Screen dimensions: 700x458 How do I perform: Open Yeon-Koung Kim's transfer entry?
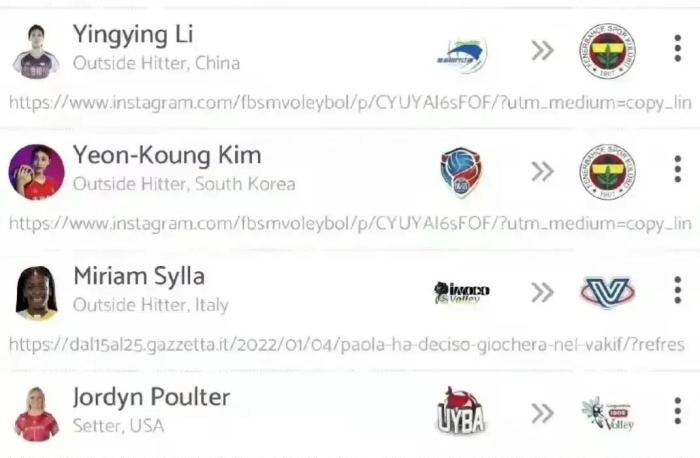point(166,168)
